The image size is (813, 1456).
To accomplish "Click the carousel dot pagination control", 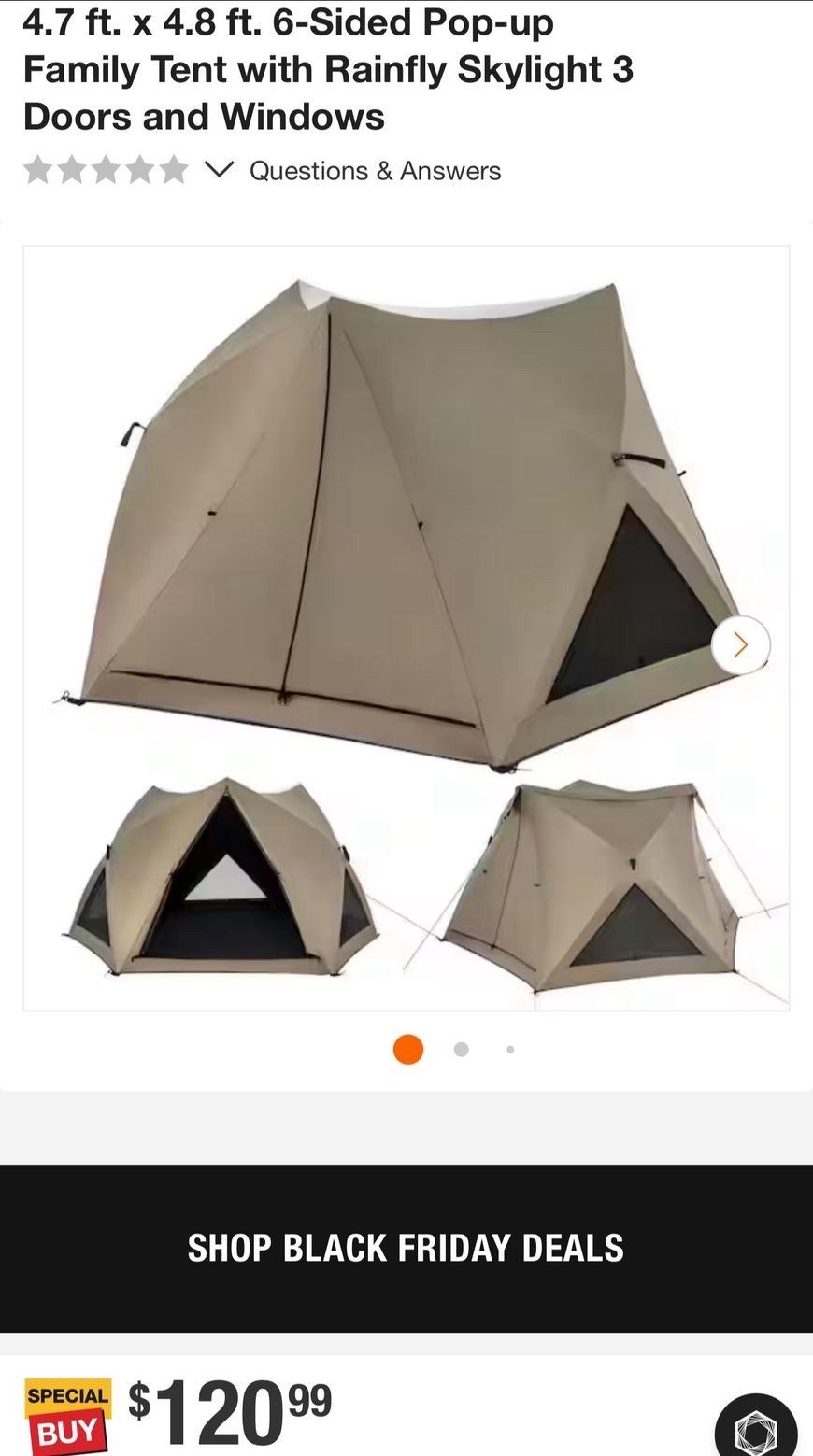I will point(458,1049).
